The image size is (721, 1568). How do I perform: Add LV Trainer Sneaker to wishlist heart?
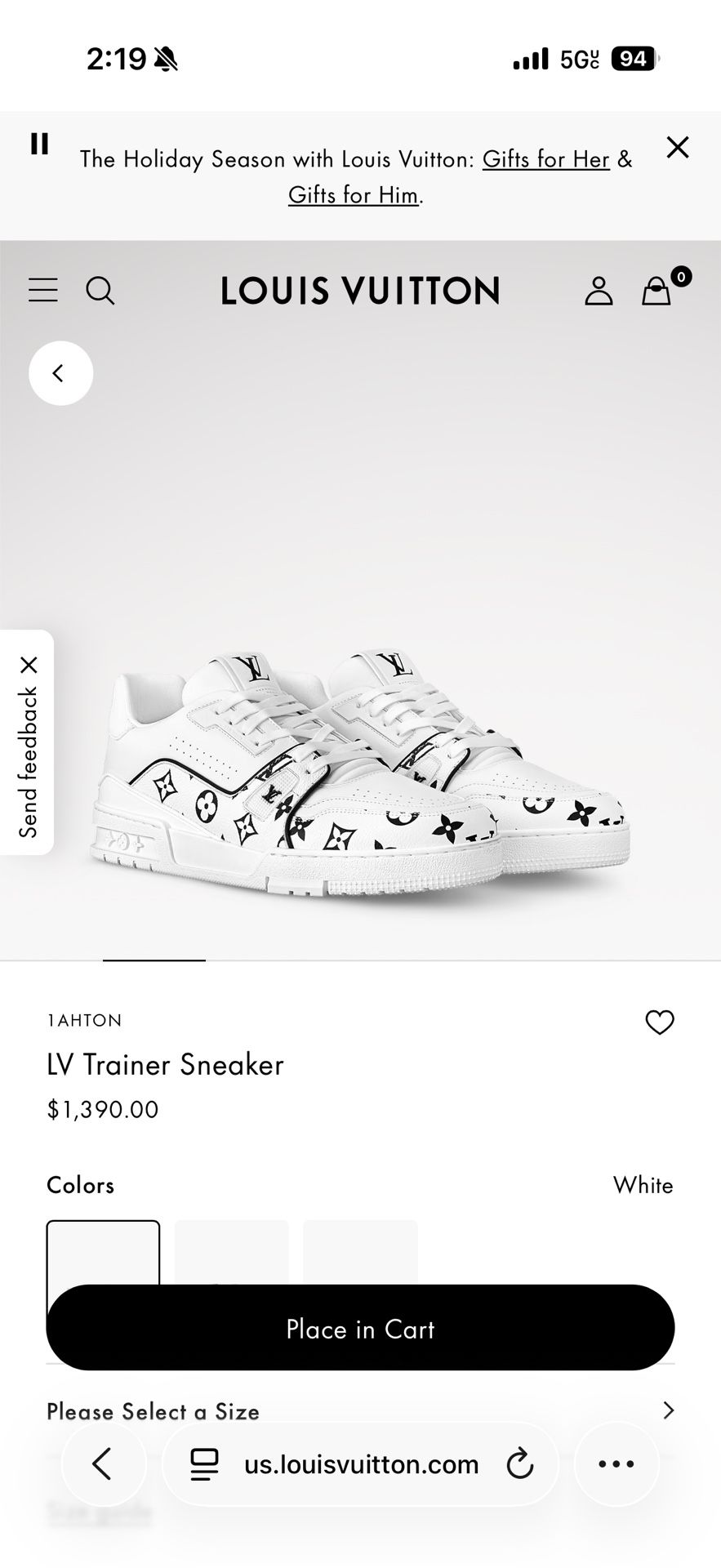click(x=659, y=1022)
